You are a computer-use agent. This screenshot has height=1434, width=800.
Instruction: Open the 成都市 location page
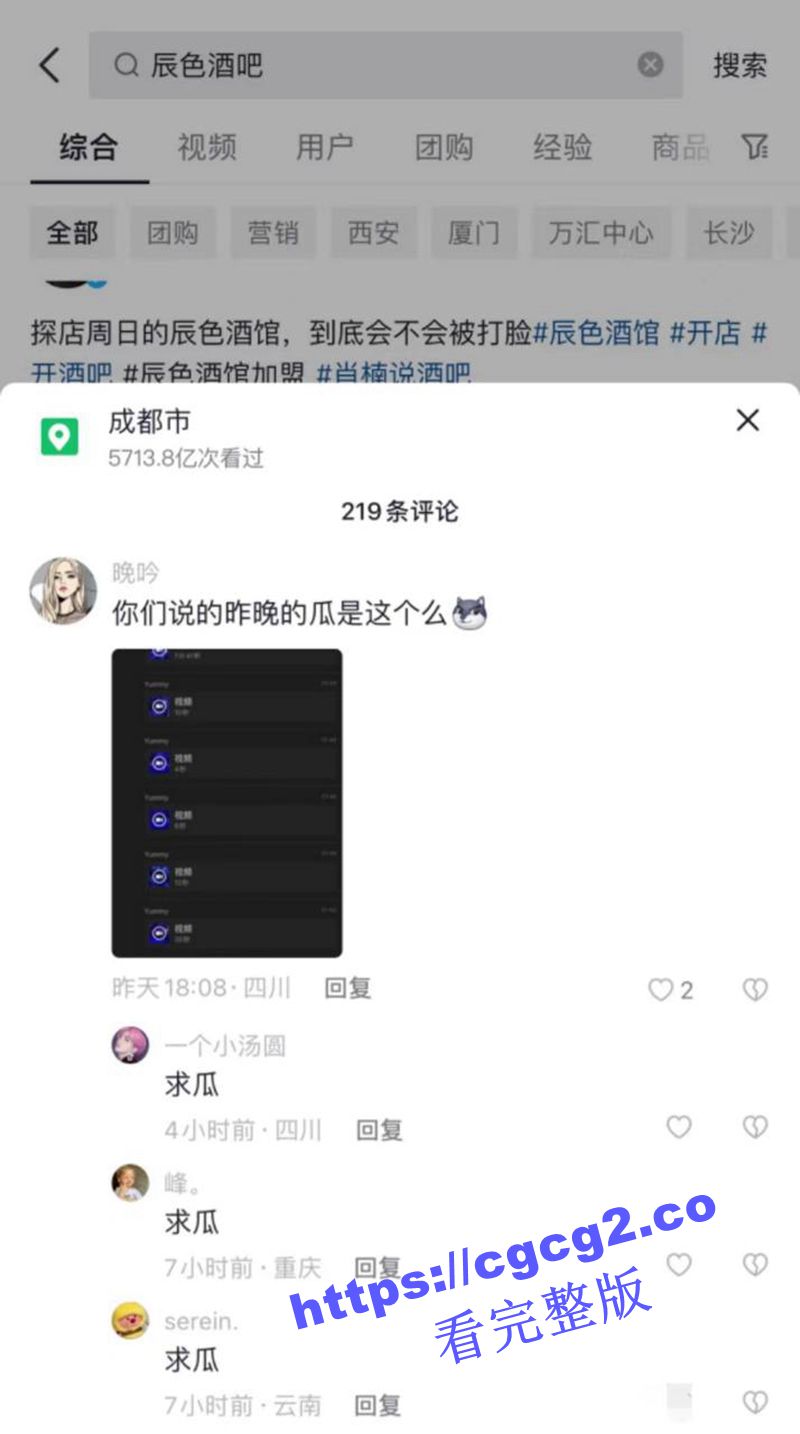coord(150,422)
